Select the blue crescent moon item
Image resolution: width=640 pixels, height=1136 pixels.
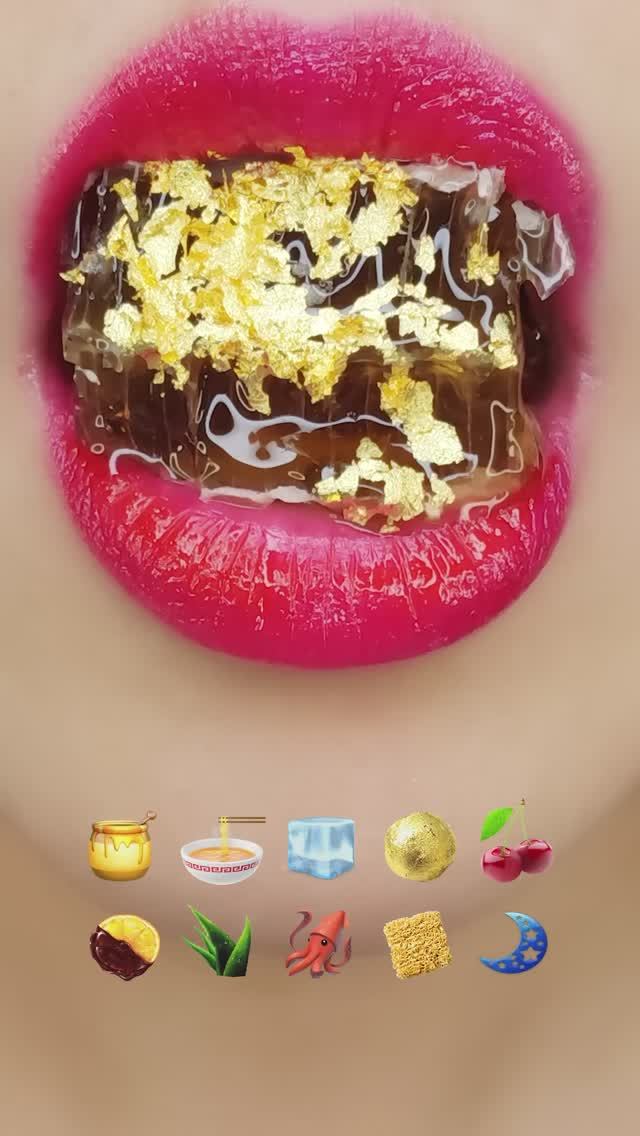click(516, 943)
